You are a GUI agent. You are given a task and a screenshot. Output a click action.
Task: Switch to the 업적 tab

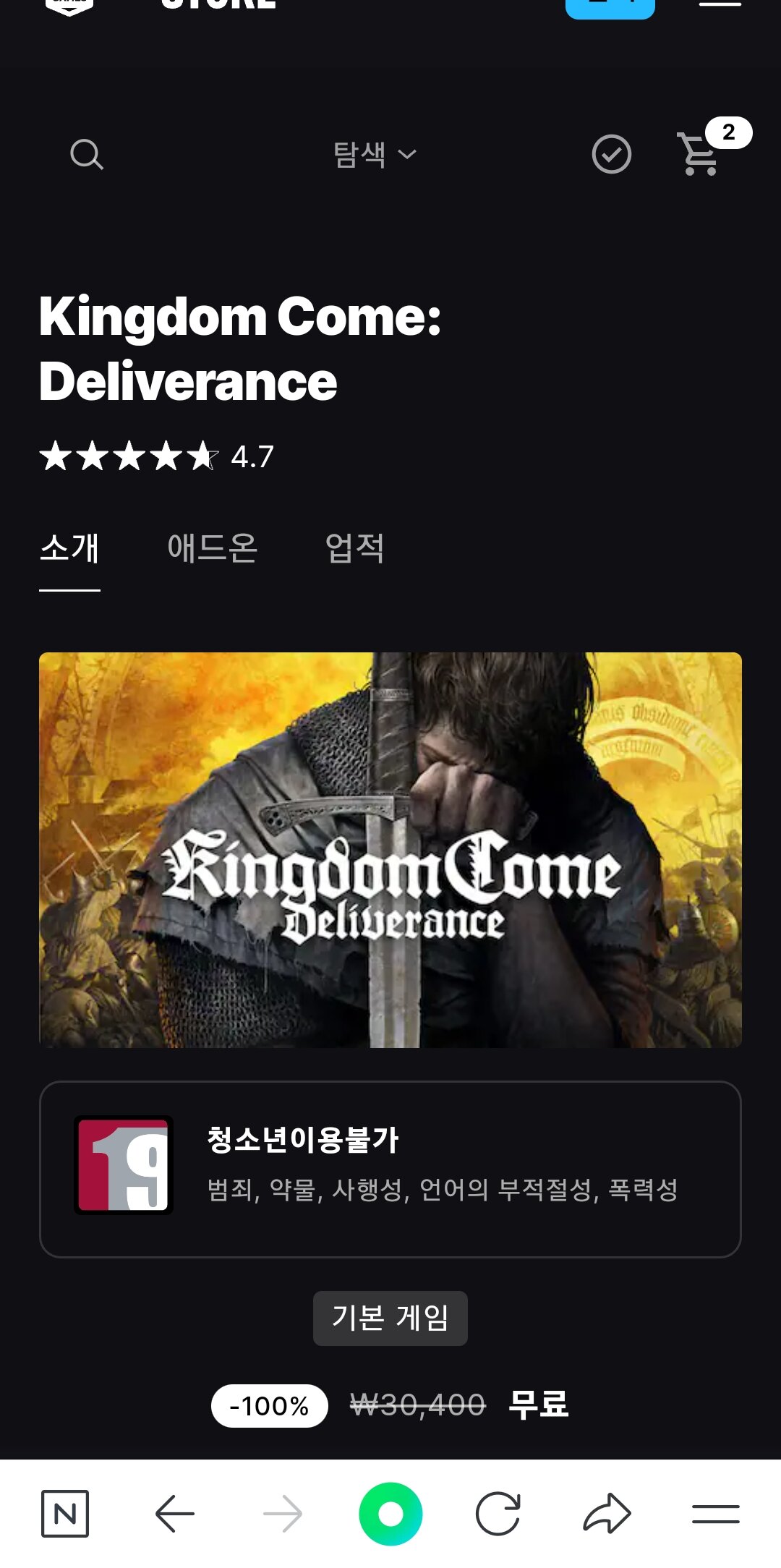point(354,547)
